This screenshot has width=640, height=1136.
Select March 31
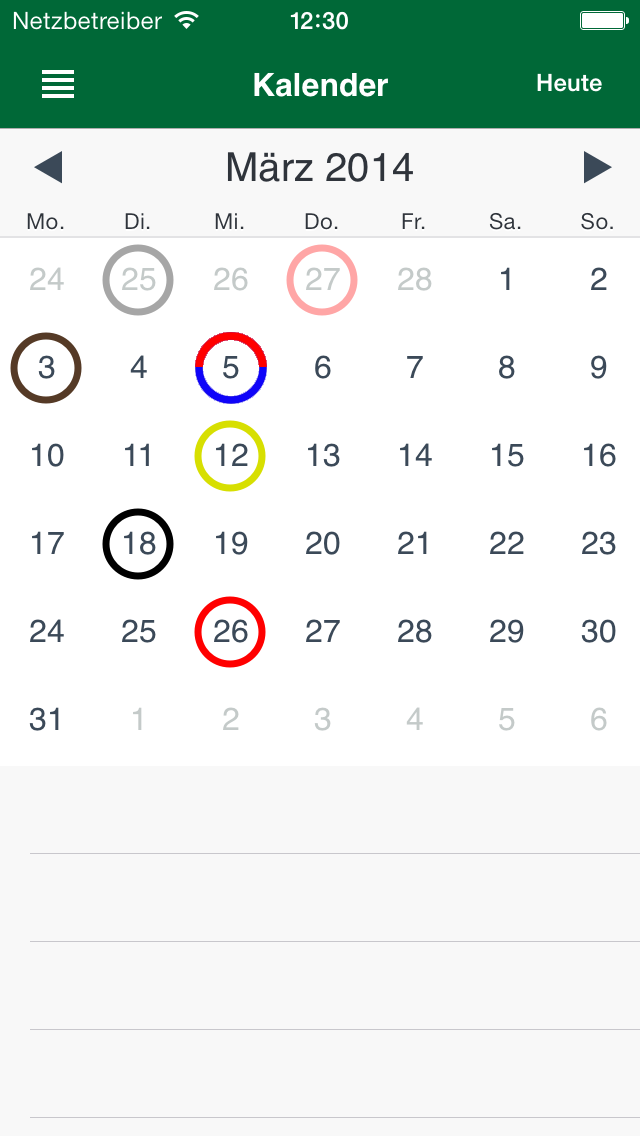click(x=46, y=719)
